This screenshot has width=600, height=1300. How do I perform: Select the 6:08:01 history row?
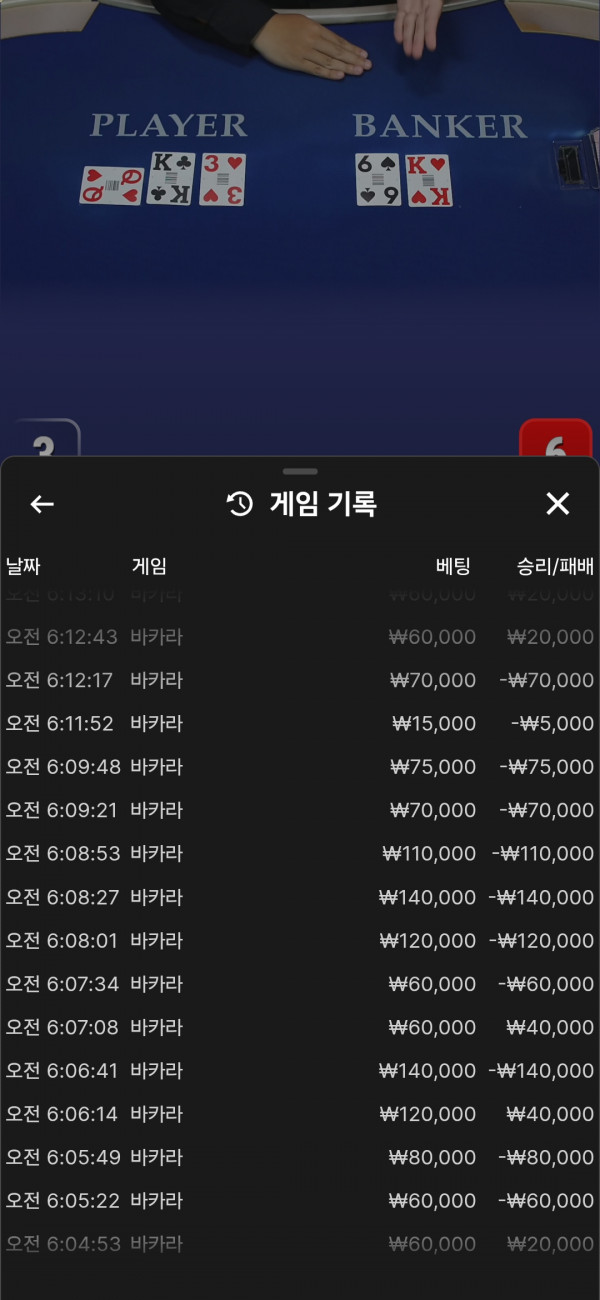[x=300, y=940]
